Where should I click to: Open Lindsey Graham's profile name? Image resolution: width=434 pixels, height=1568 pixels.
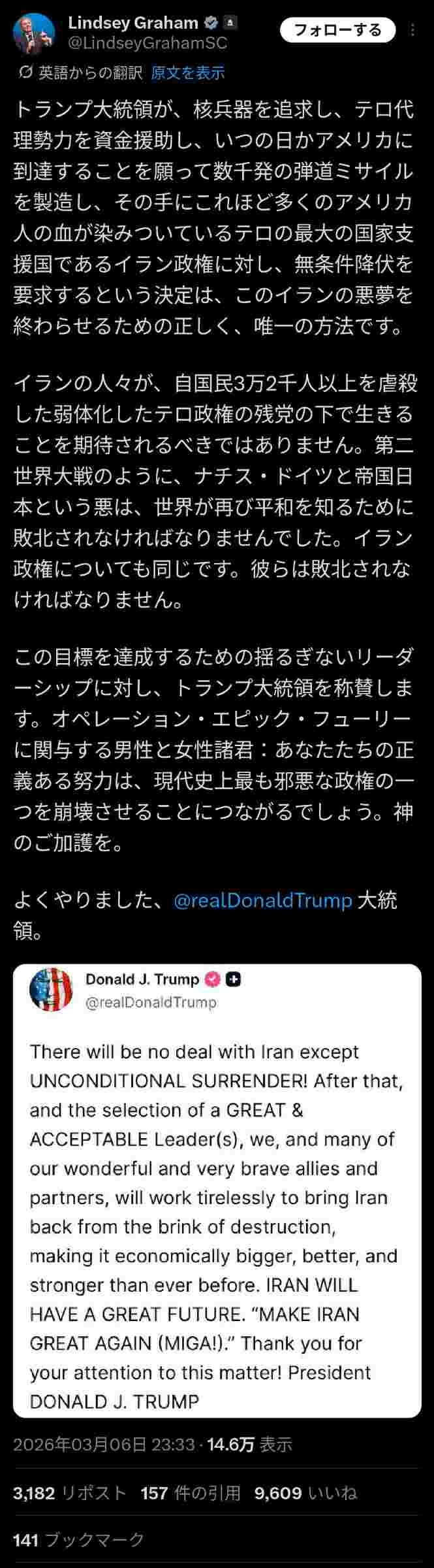pos(133,23)
